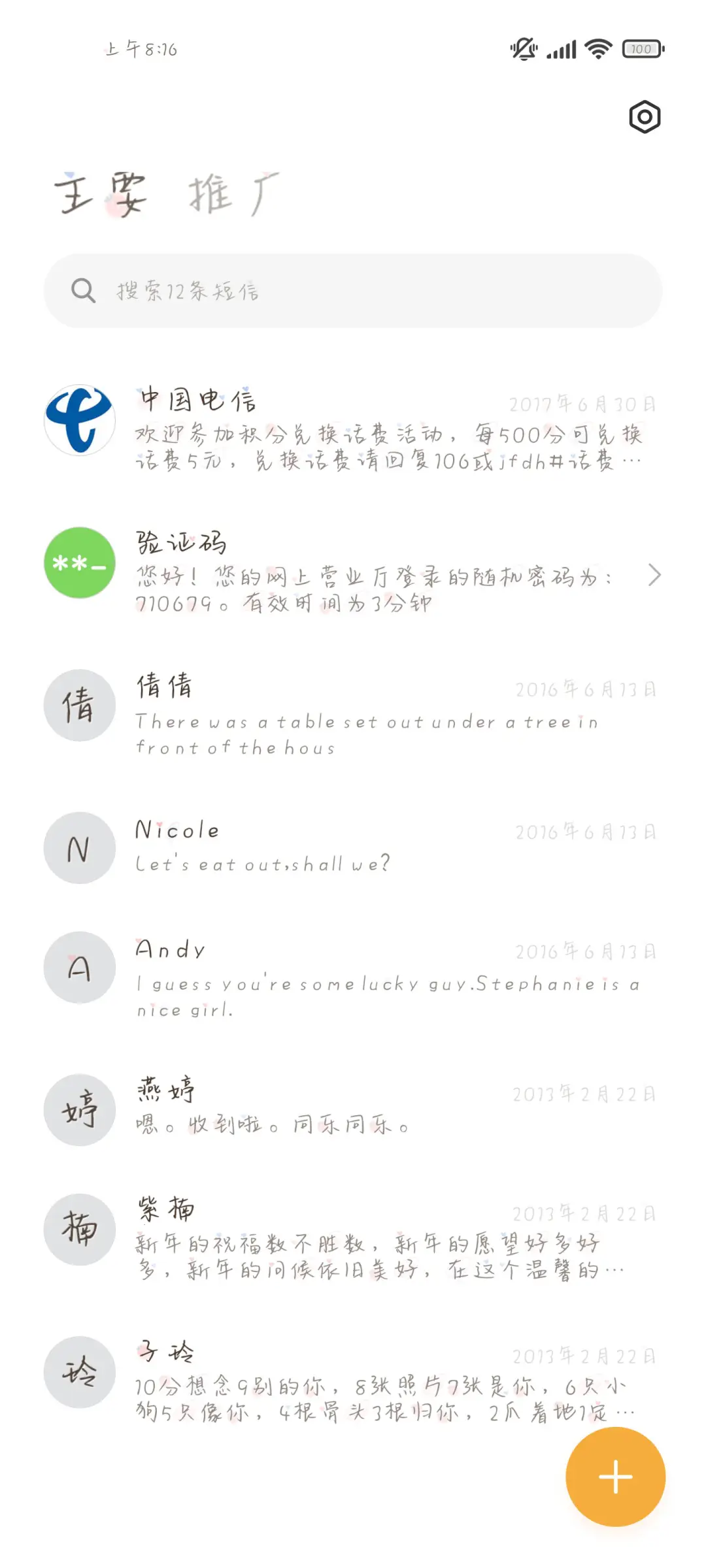Screen dimensions: 706x1568
Task: Click the search messages input field
Action: 353,291
